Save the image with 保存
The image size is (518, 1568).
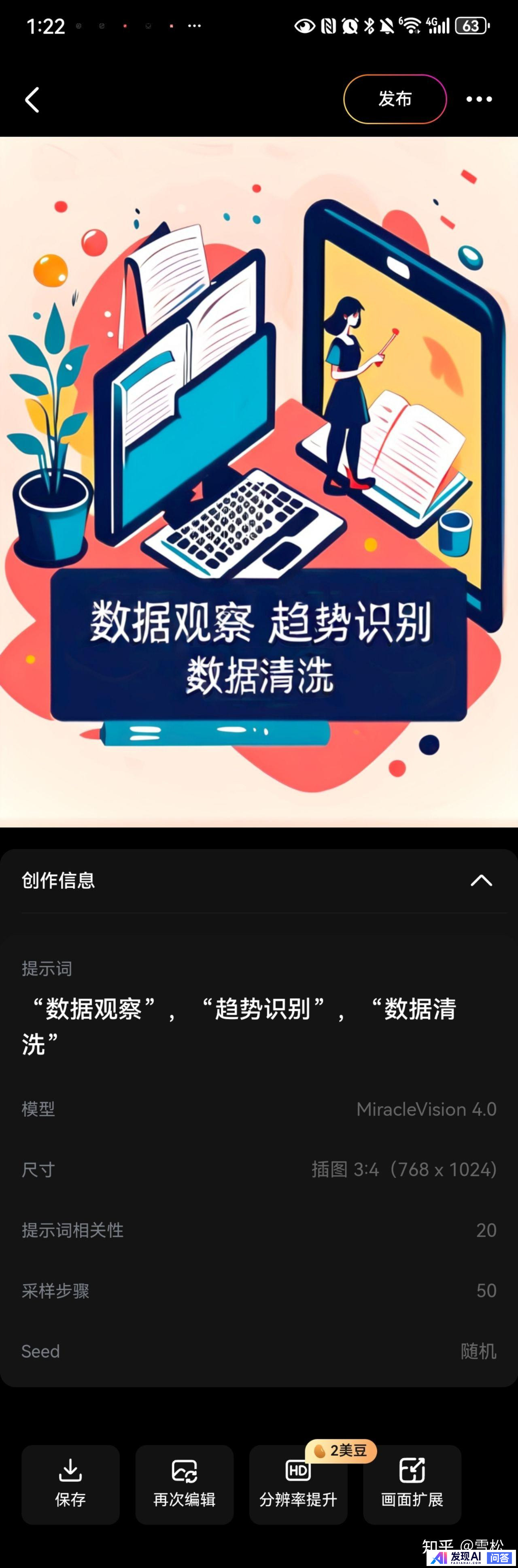coord(70,1484)
